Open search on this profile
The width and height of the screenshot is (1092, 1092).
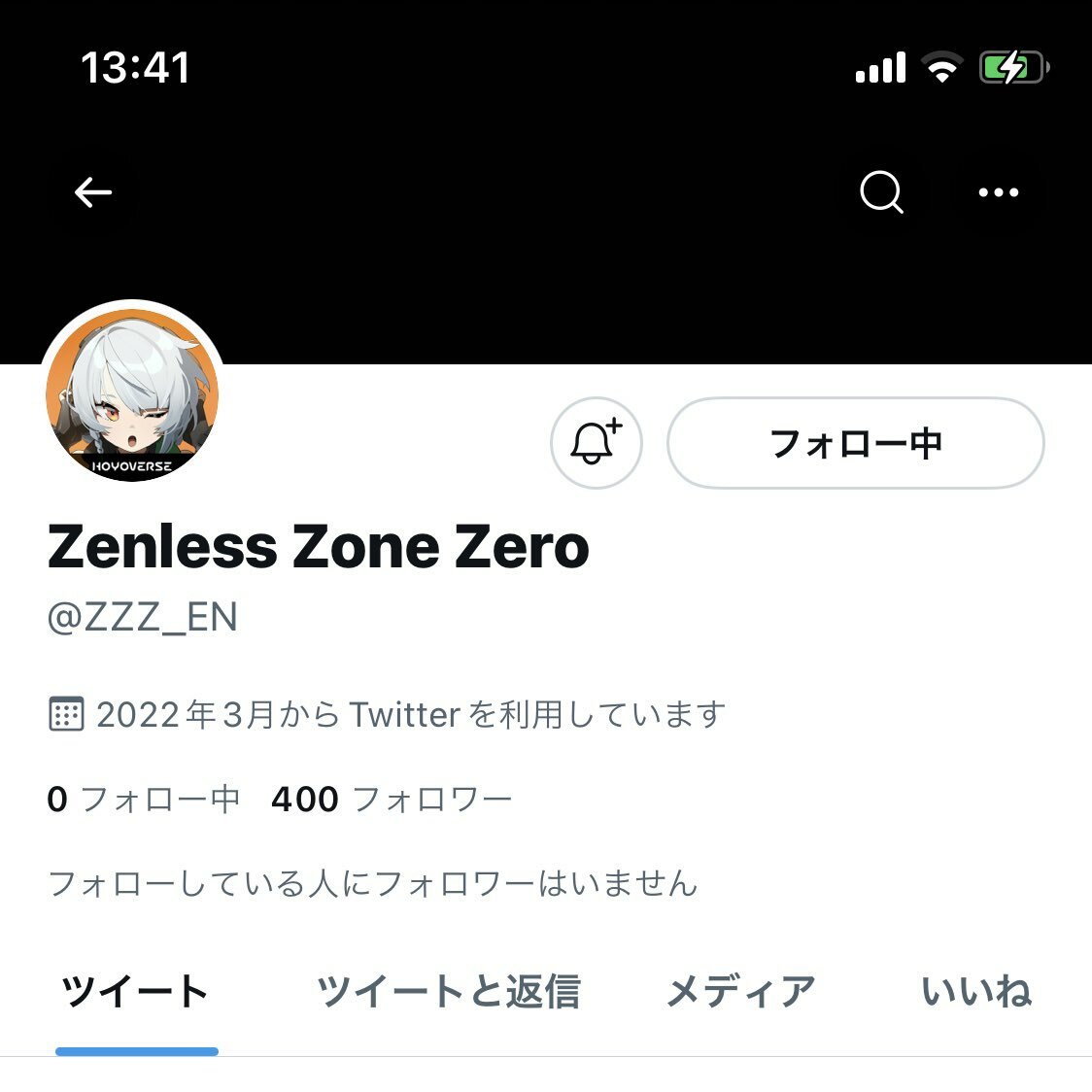coord(881,192)
